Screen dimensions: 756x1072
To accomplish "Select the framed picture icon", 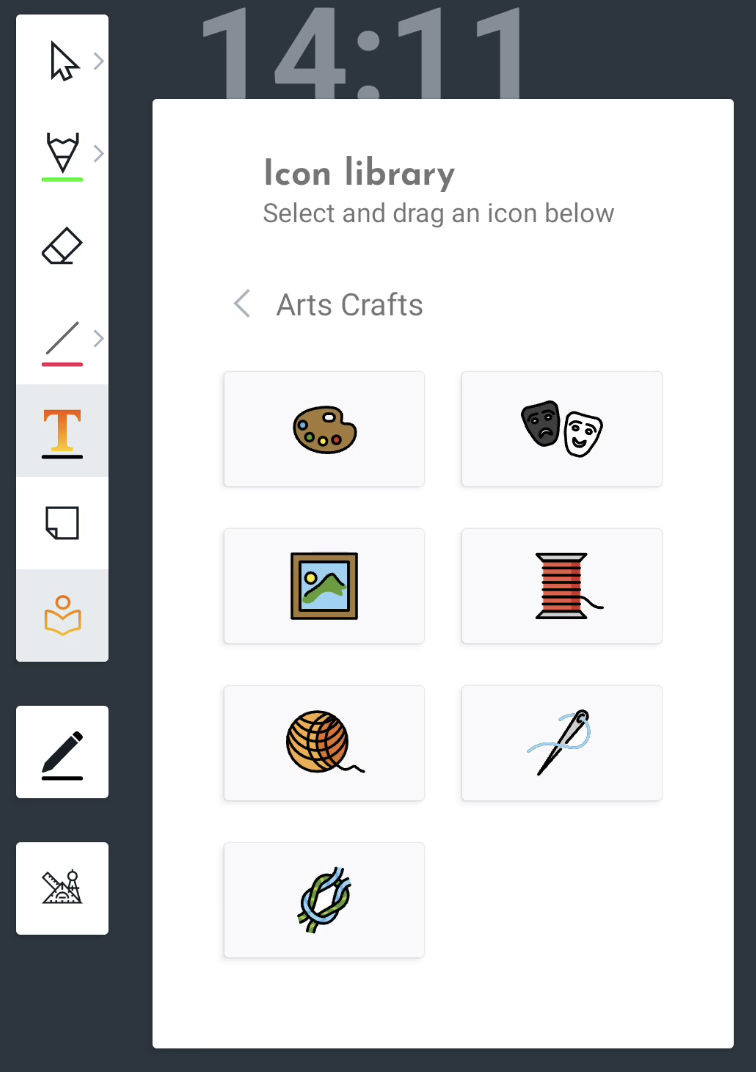I will tap(324, 586).
